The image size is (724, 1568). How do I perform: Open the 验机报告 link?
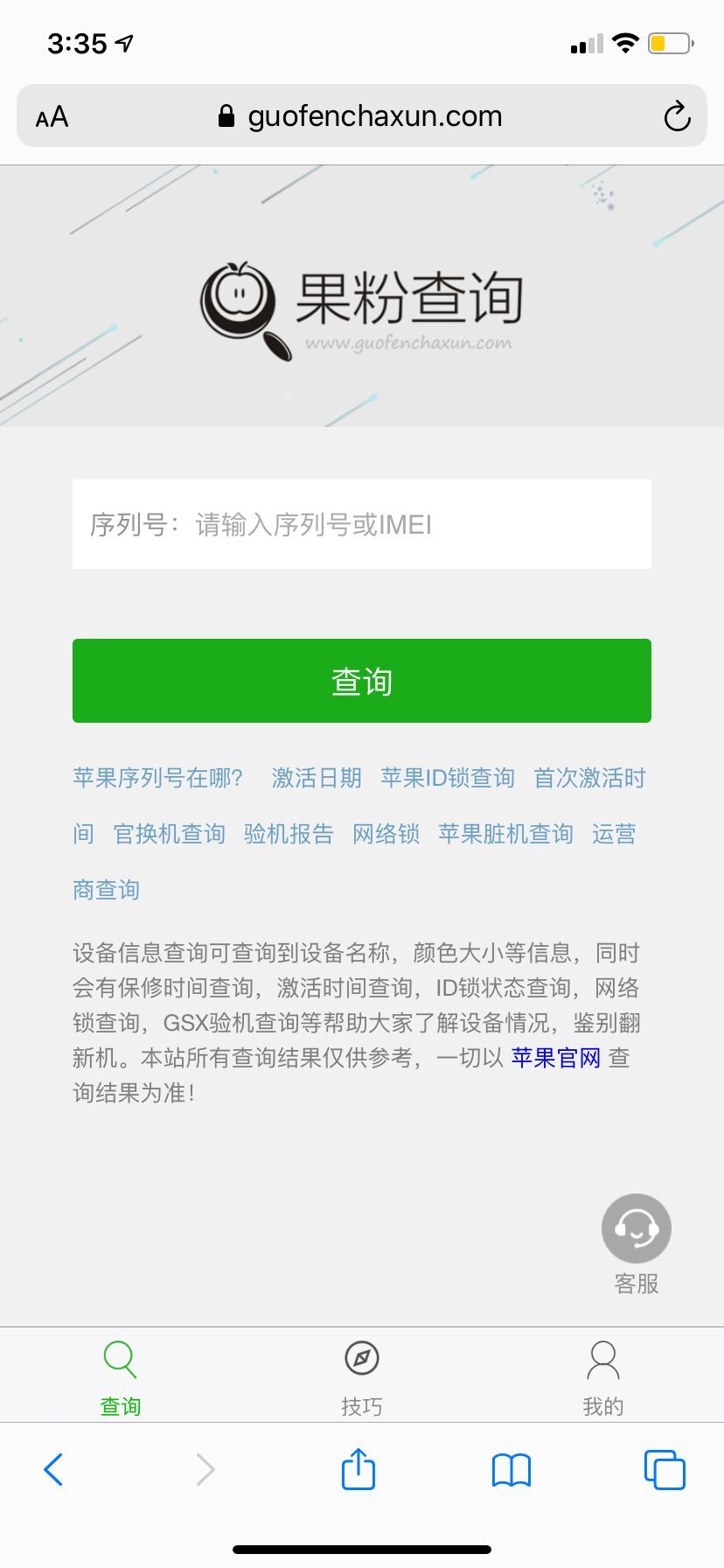click(x=289, y=834)
